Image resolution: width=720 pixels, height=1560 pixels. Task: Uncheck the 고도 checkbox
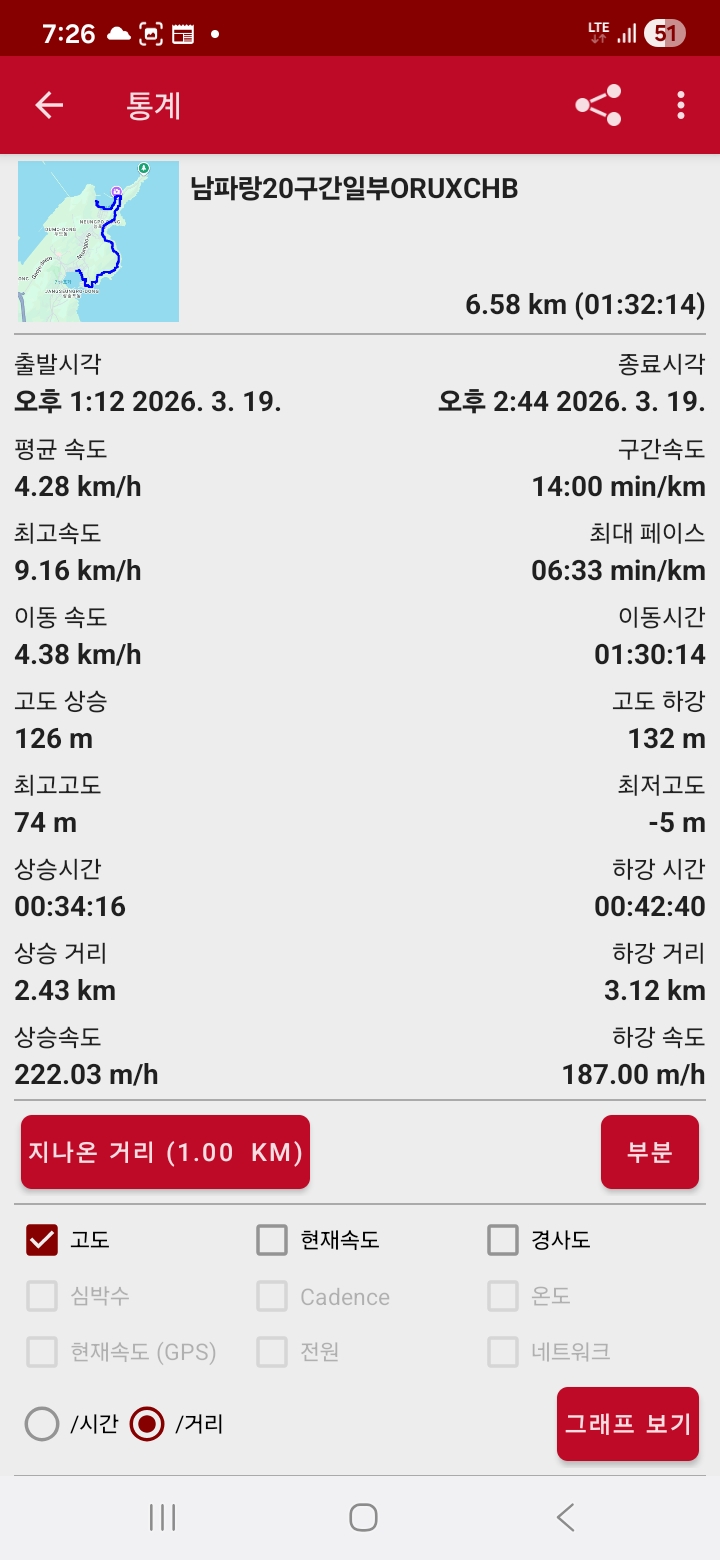tap(42, 1241)
